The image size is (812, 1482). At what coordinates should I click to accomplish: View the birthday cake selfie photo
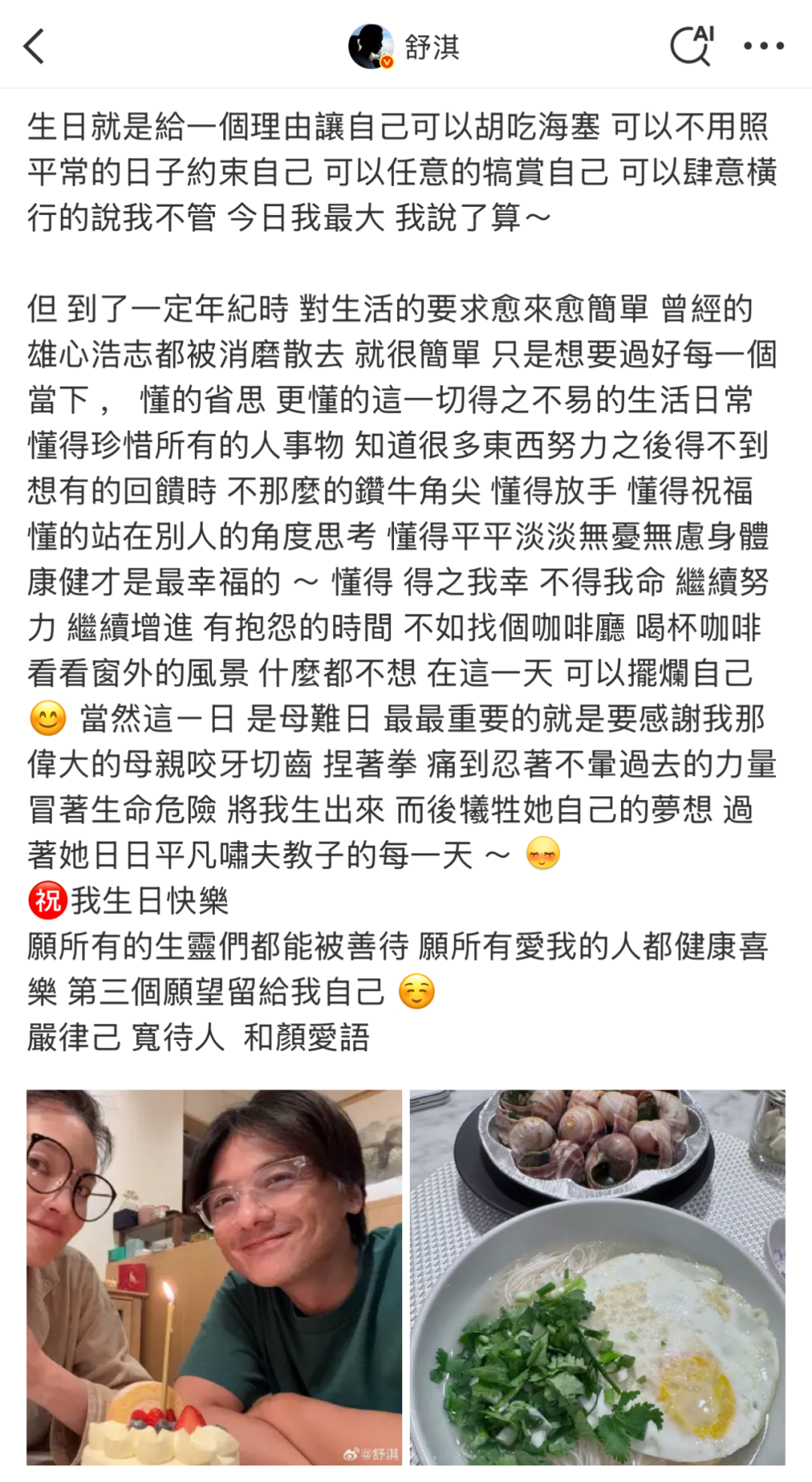(x=214, y=1277)
